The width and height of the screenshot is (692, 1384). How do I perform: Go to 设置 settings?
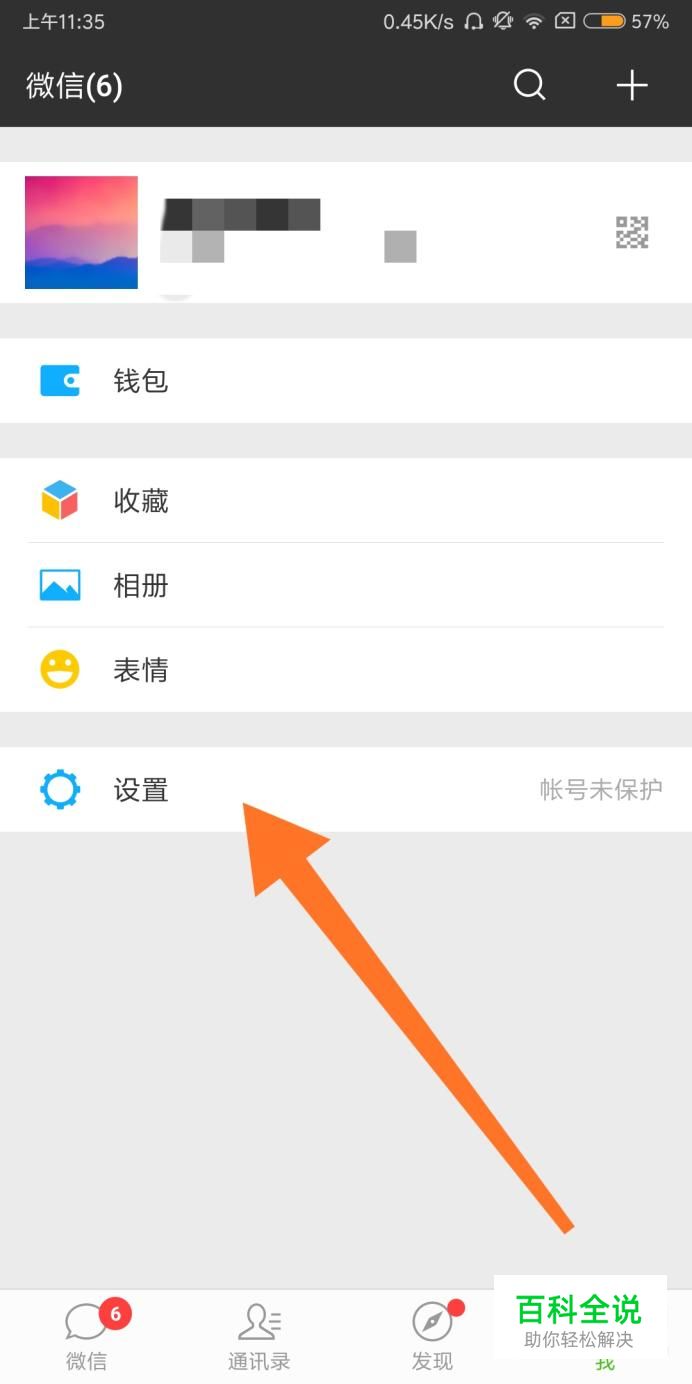(346, 790)
